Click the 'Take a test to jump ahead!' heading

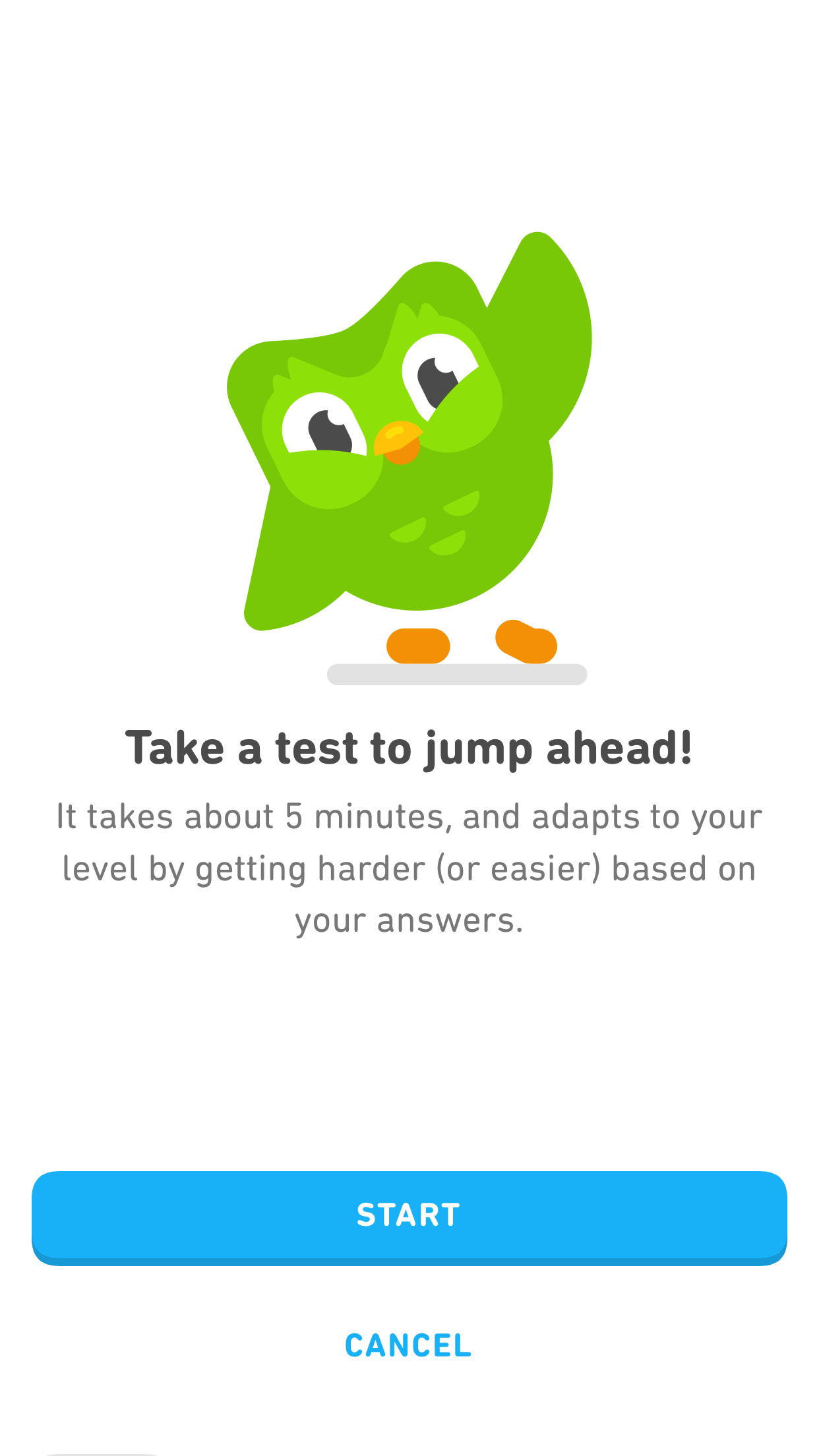coord(409,745)
